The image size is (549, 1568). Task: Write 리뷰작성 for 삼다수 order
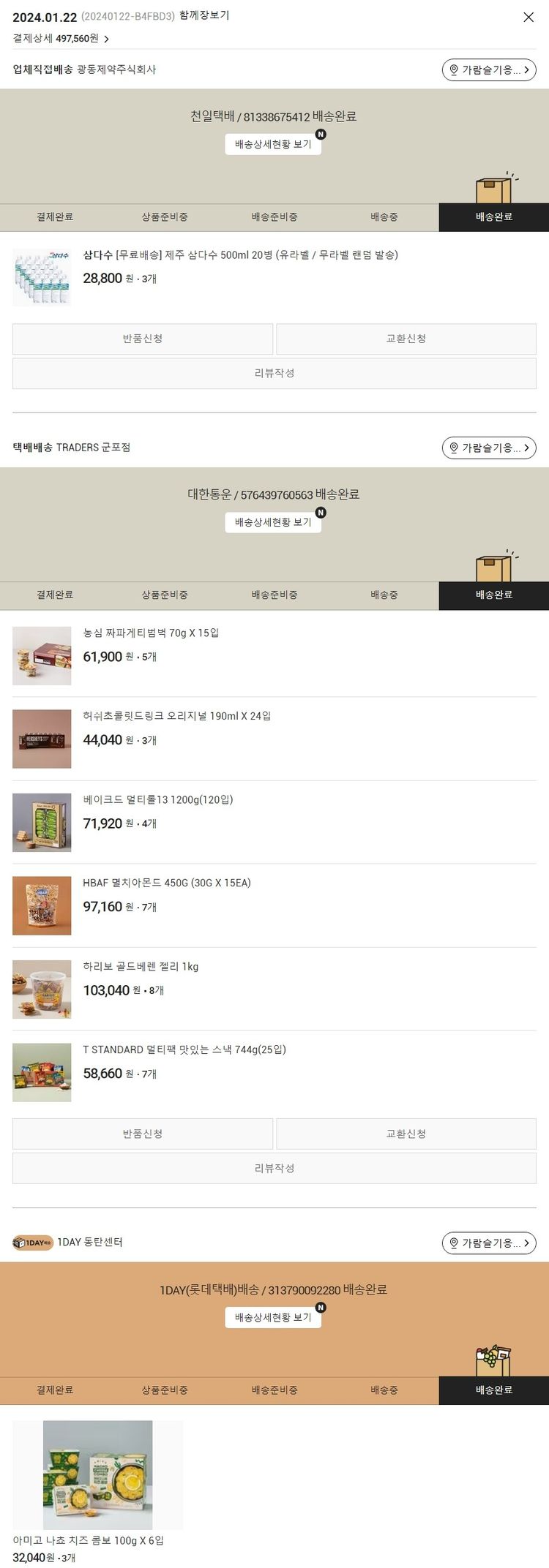(x=274, y=373)
